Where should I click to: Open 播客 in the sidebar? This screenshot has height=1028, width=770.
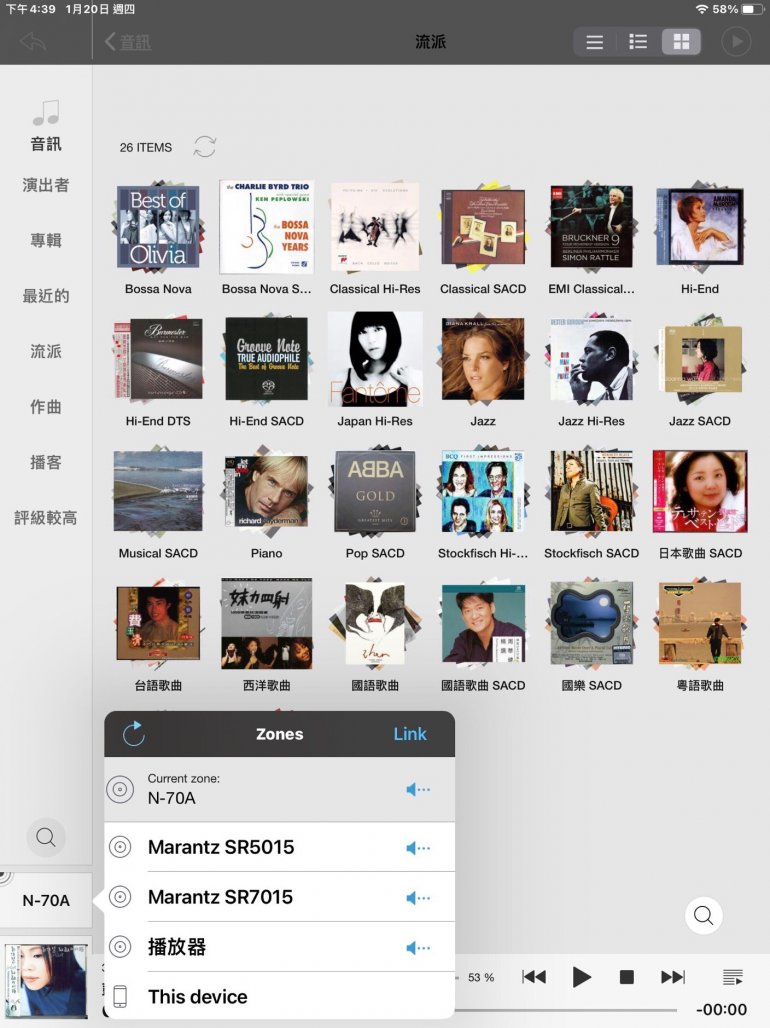[46, 462]
